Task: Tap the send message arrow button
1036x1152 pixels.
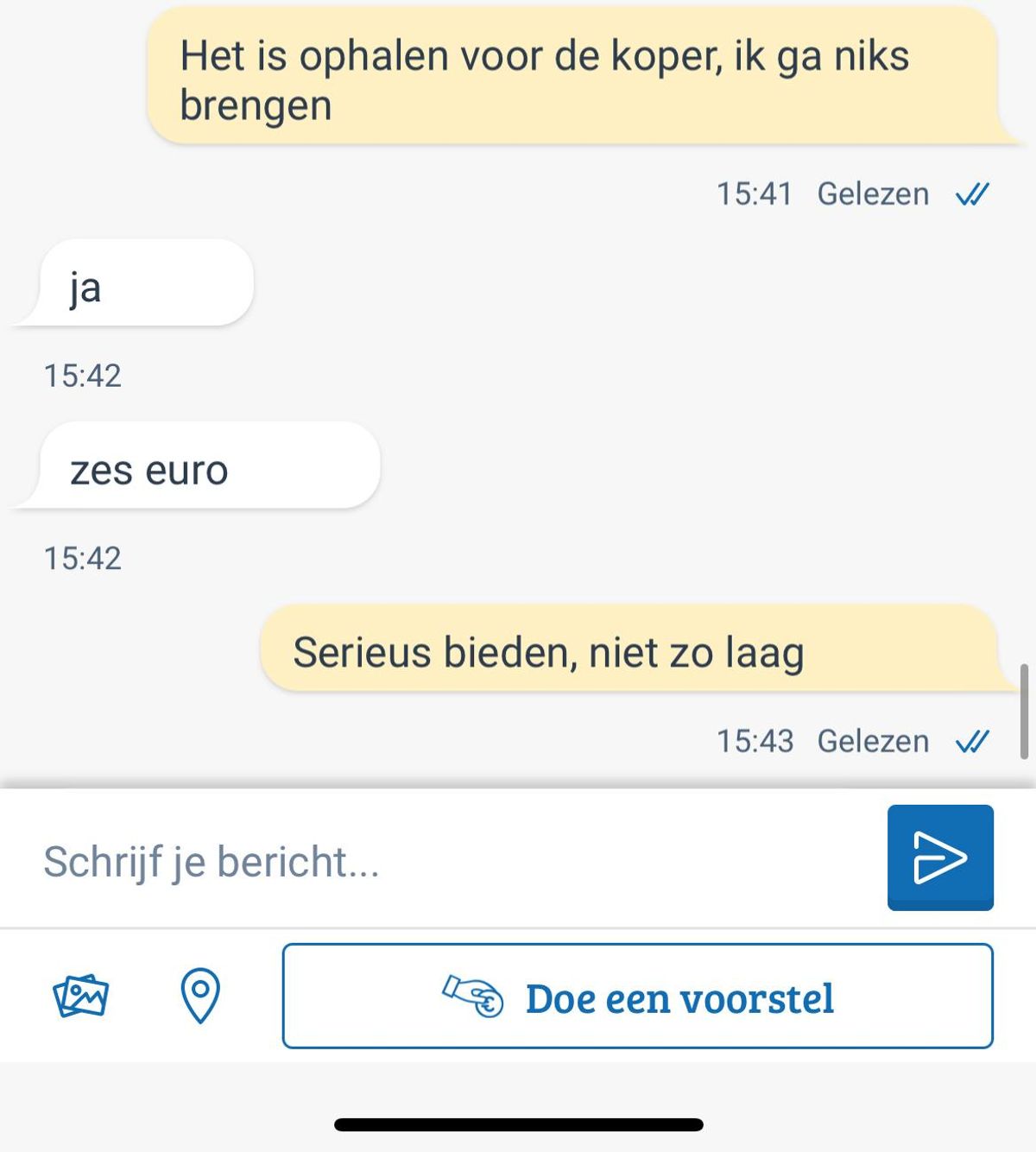Action: (939, 857)
